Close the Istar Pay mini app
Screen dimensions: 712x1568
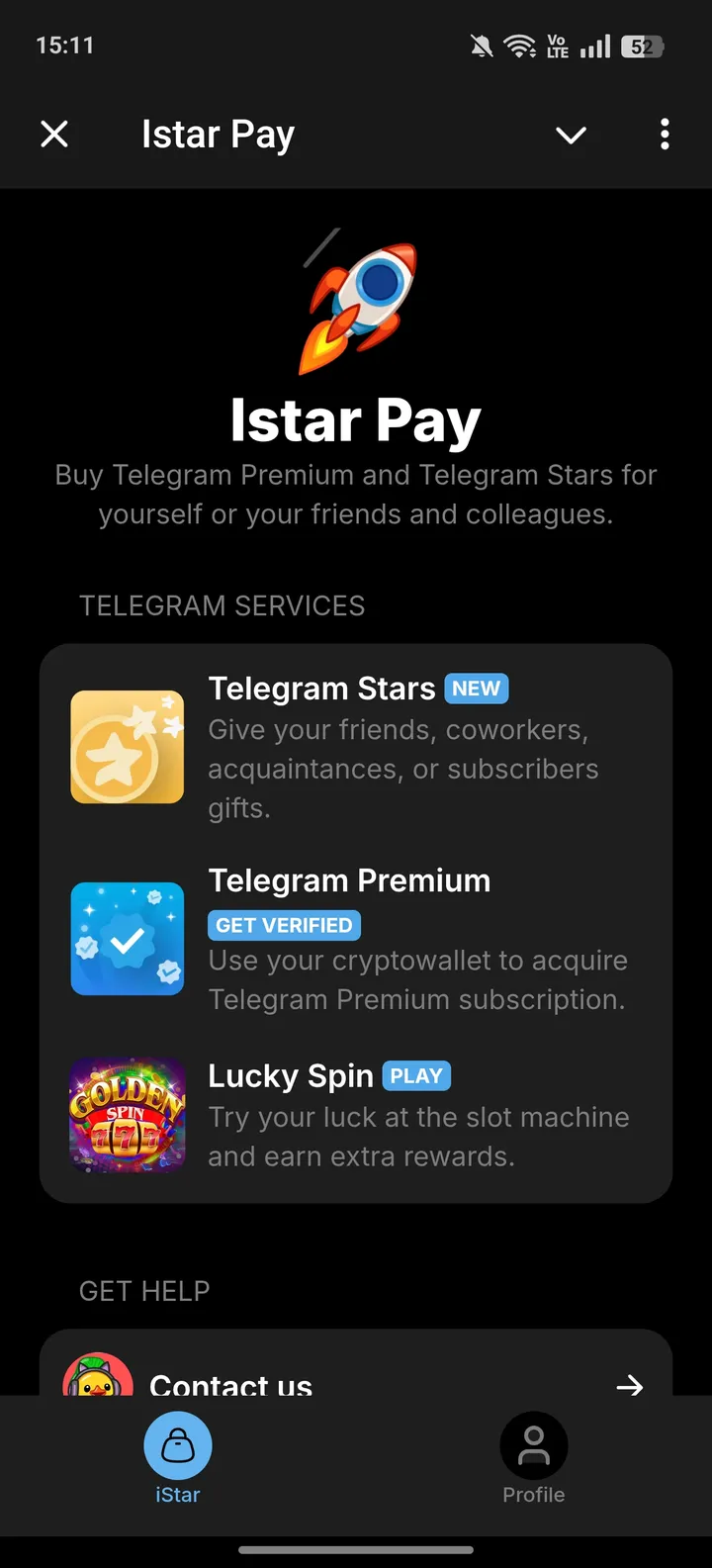click(54, 134)
